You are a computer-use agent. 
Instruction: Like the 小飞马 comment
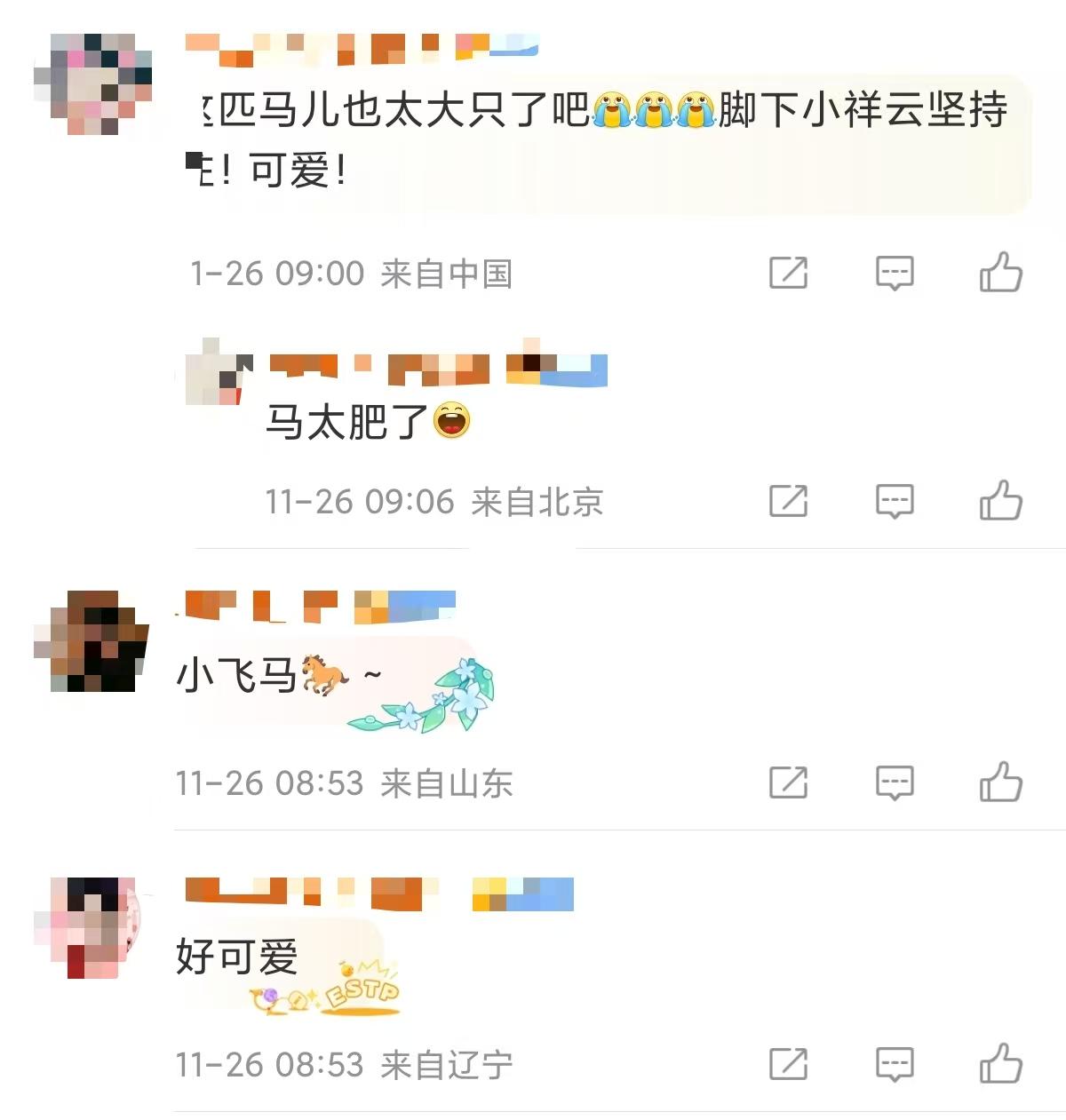coord(1000,782)
